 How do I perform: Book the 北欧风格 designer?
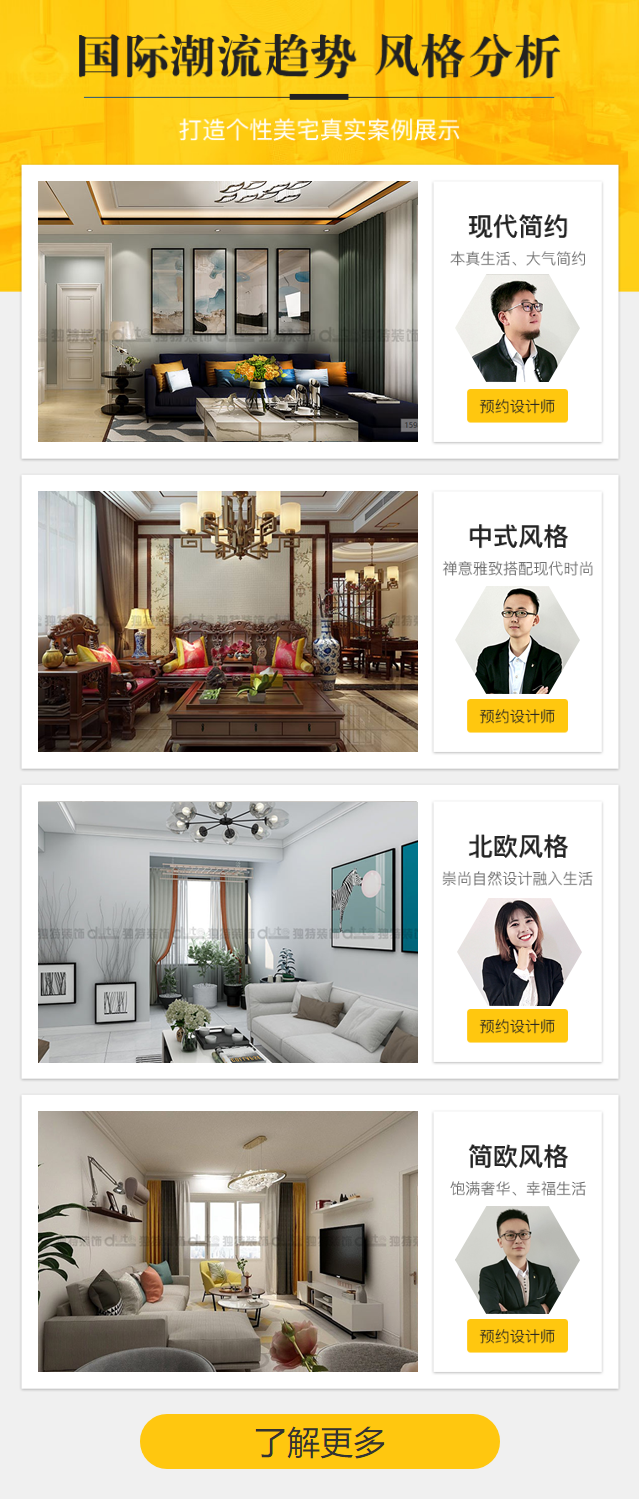[x=517, y=1026]
